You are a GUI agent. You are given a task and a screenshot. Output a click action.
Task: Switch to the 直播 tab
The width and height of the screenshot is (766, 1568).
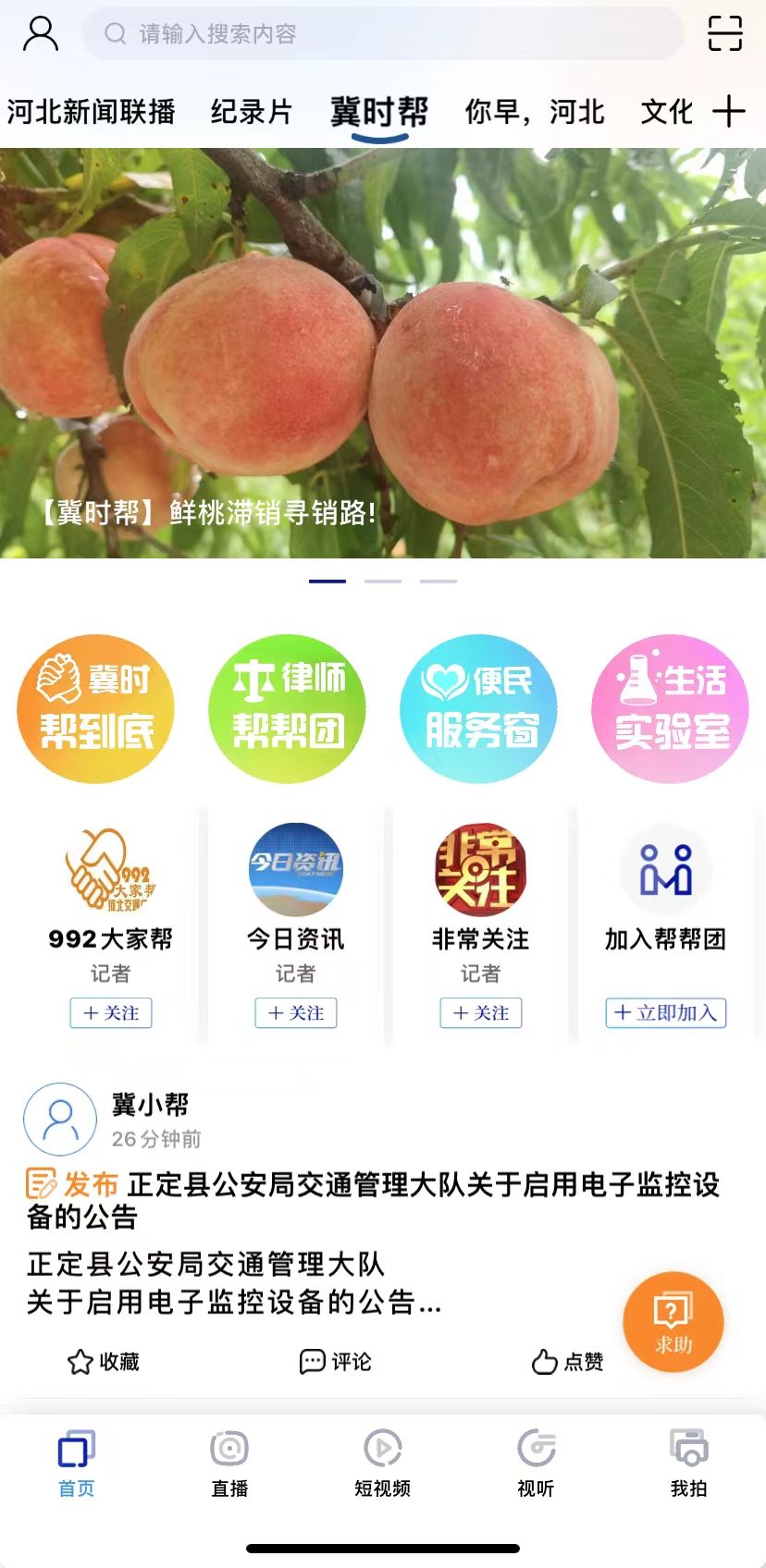[x=229, y=1463]
